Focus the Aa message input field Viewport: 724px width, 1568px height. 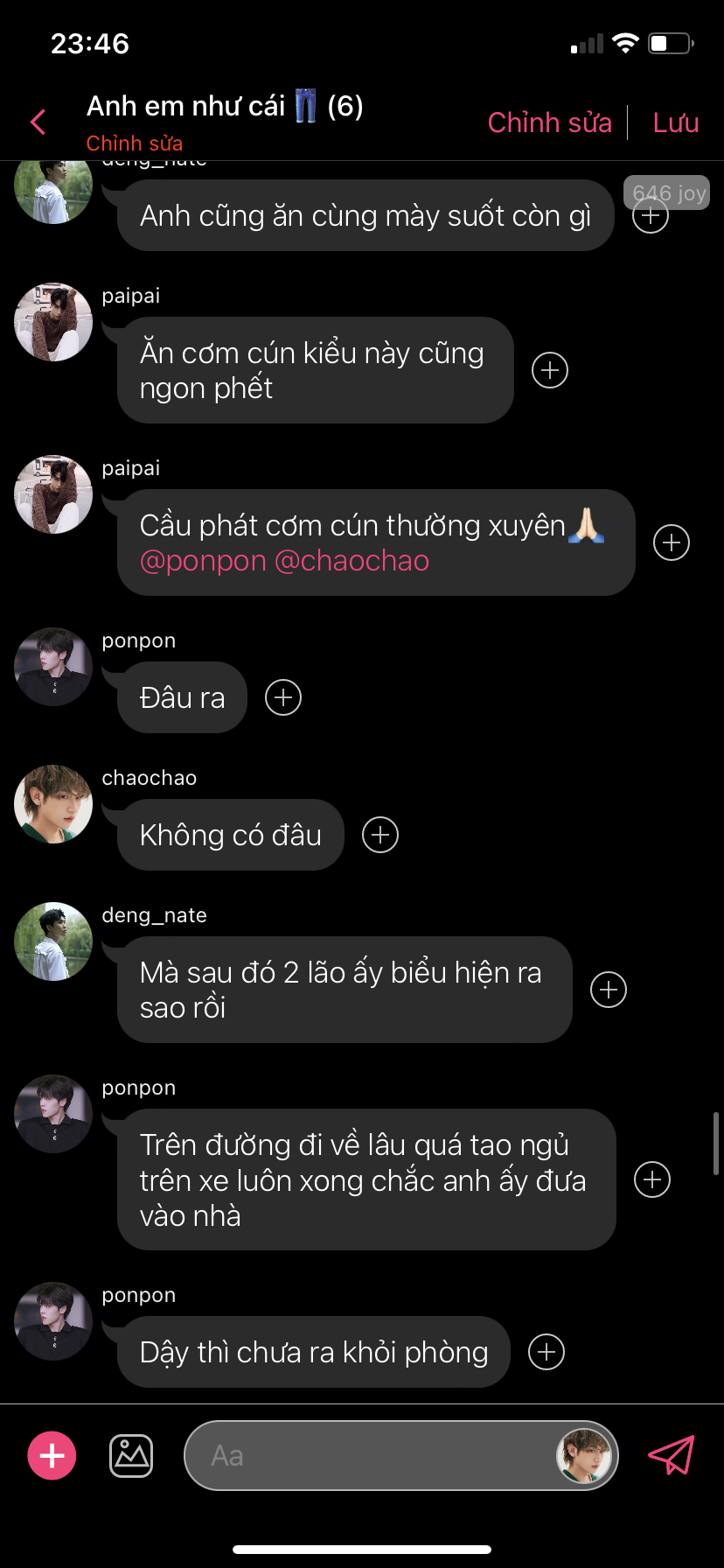pos(367,1455)
